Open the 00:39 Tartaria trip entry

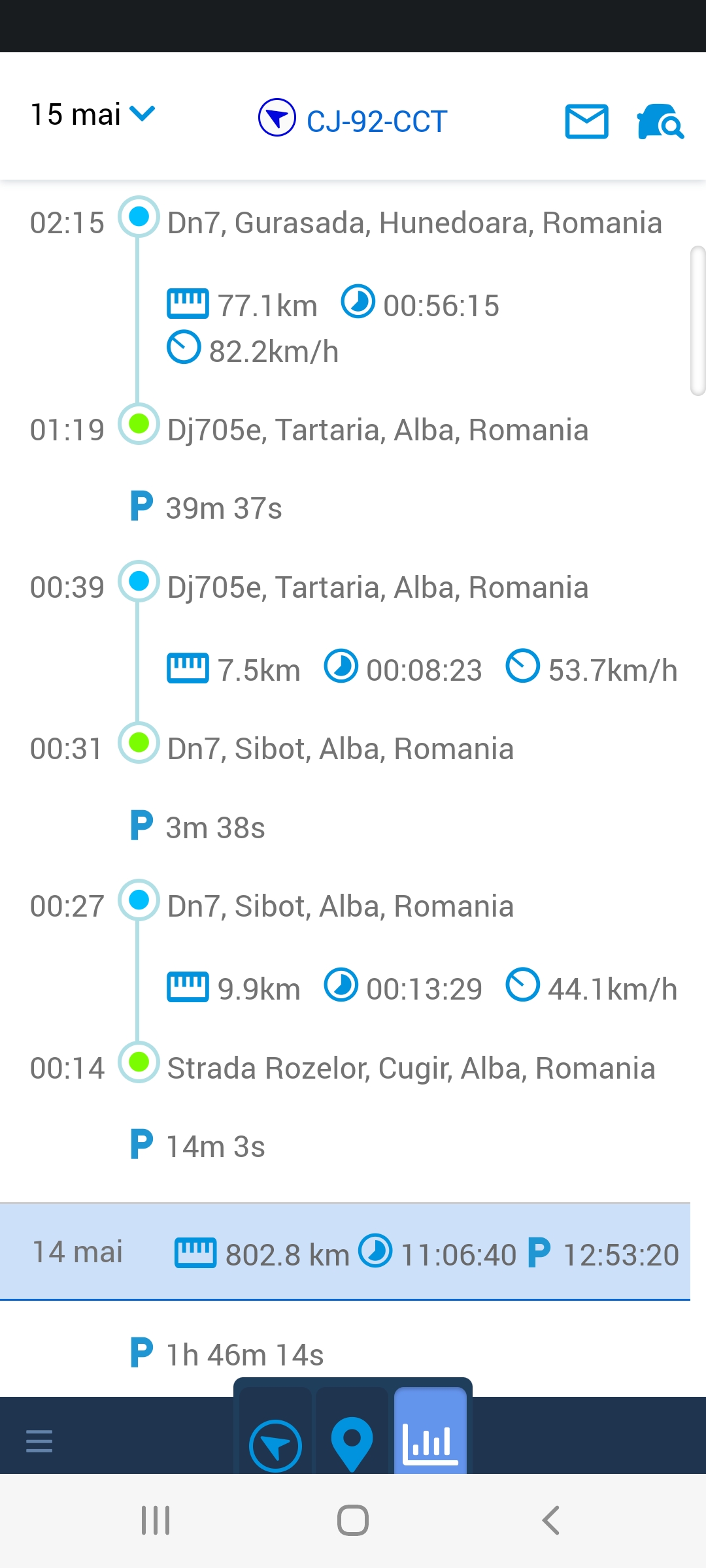377,587
